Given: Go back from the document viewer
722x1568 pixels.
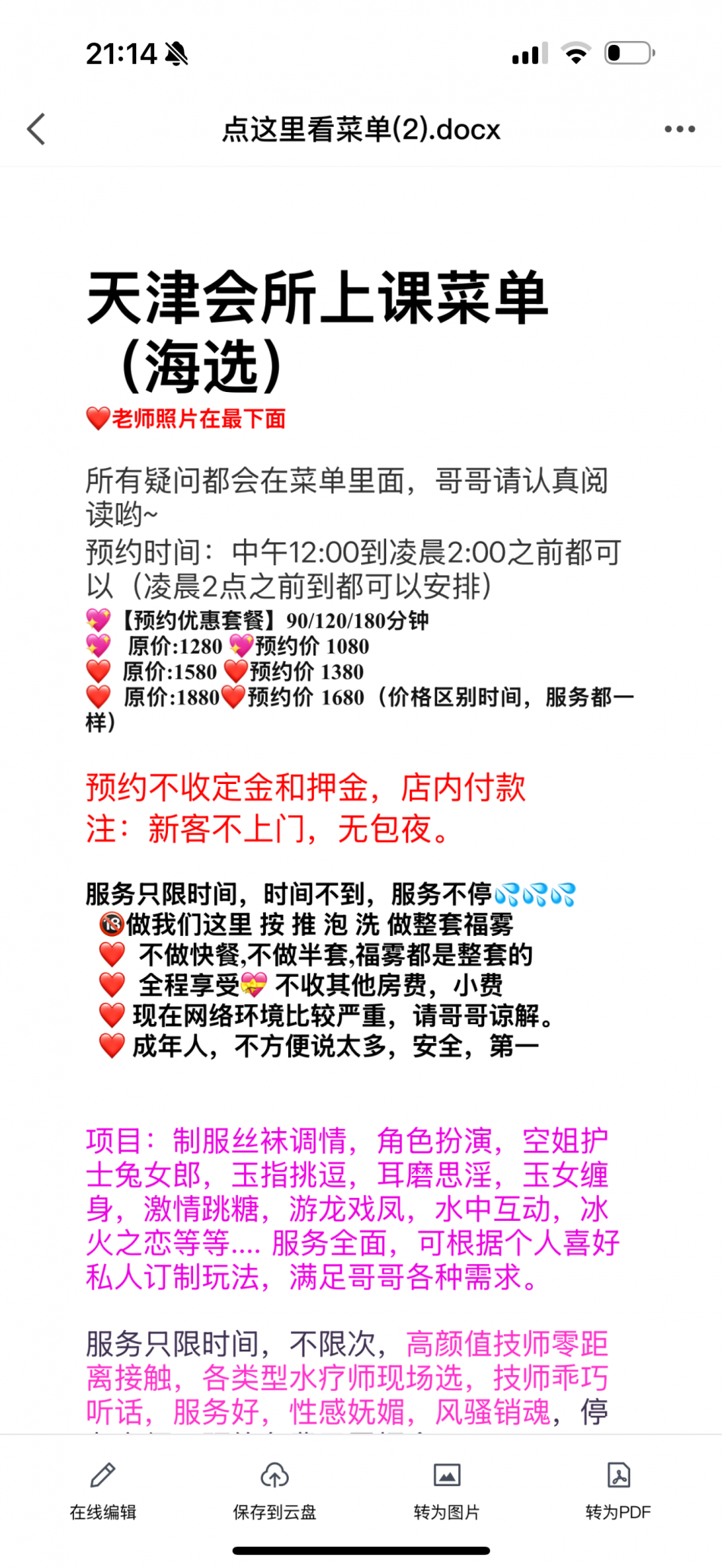Looking at the screenshot, I should 36,129.
